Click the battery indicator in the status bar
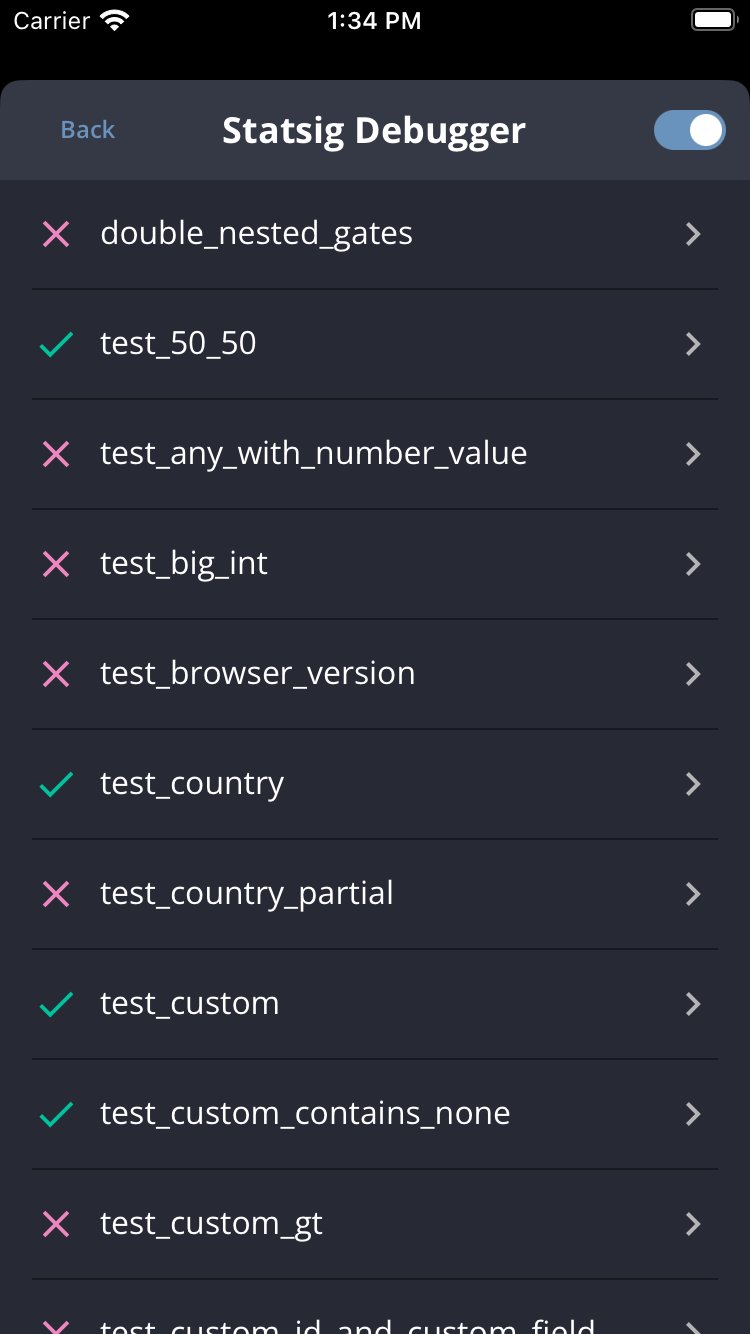 point(713,18)
